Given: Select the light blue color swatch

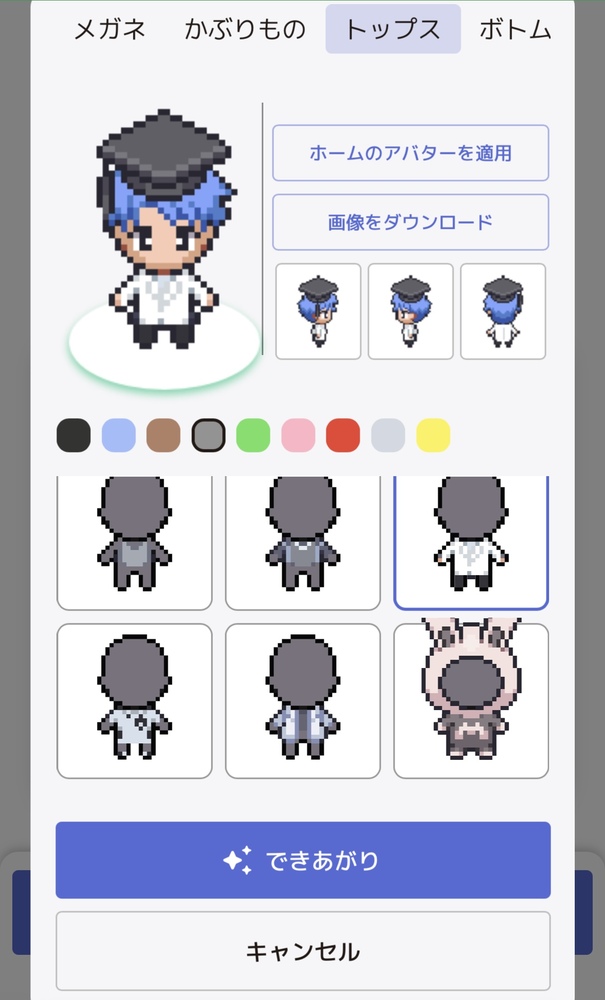Looking at the screenshot, I should (118, 435).
